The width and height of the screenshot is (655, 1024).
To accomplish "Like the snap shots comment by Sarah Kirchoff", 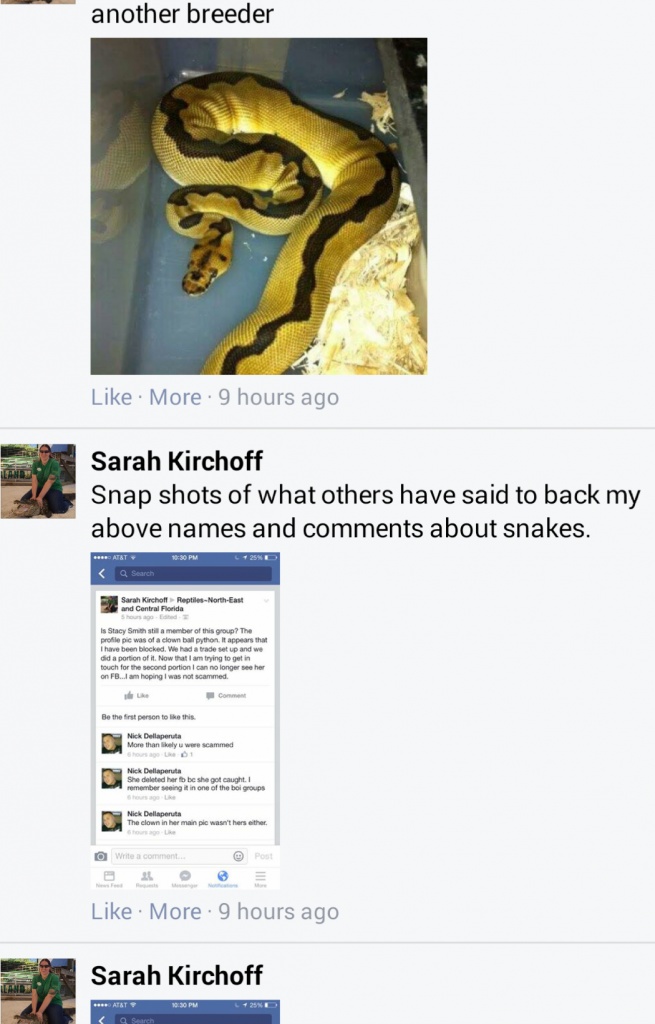I will point(112,911).
